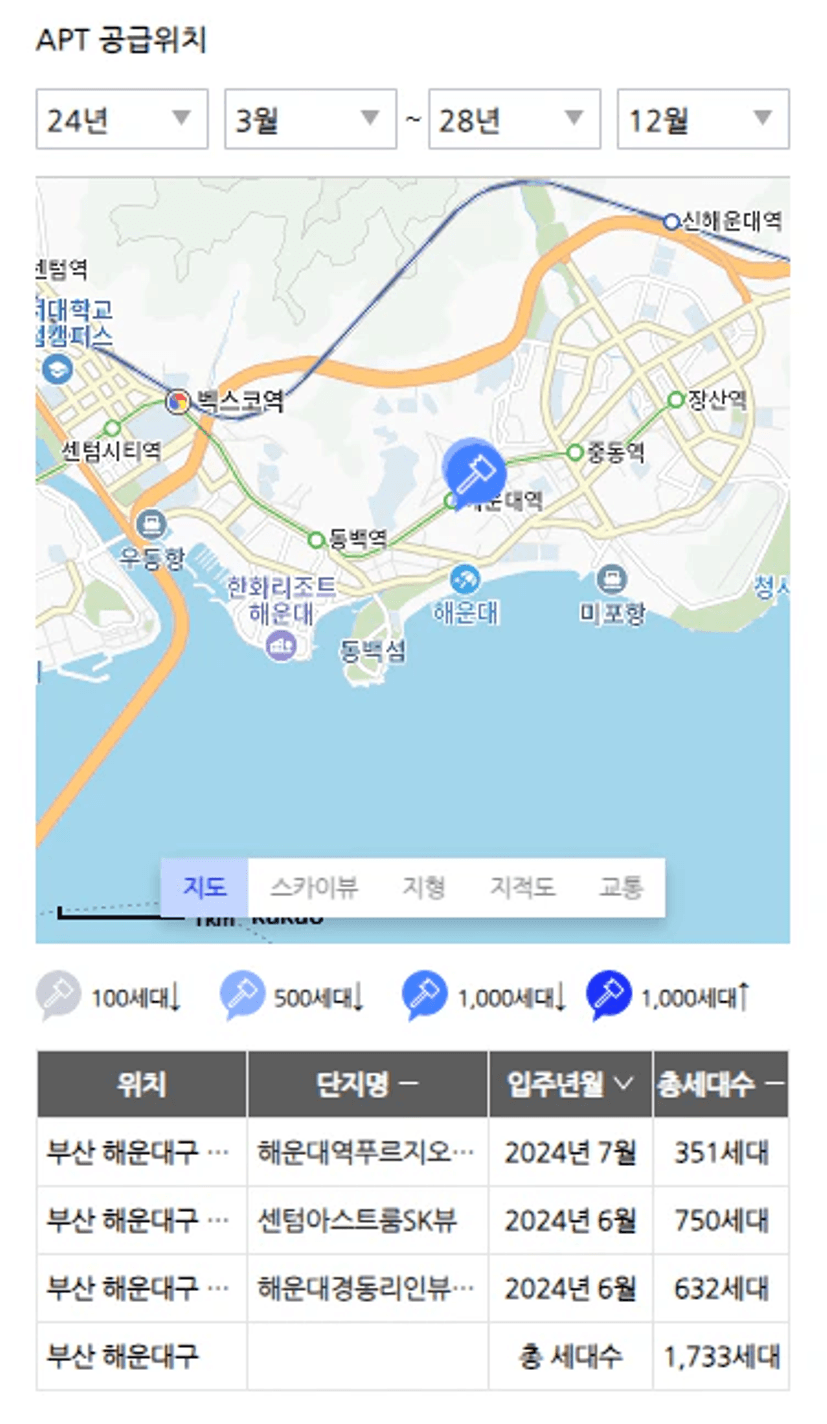Open the end month dropdown showing 12월
This screenshot has width=827, height=1424.
click(703, 119)
